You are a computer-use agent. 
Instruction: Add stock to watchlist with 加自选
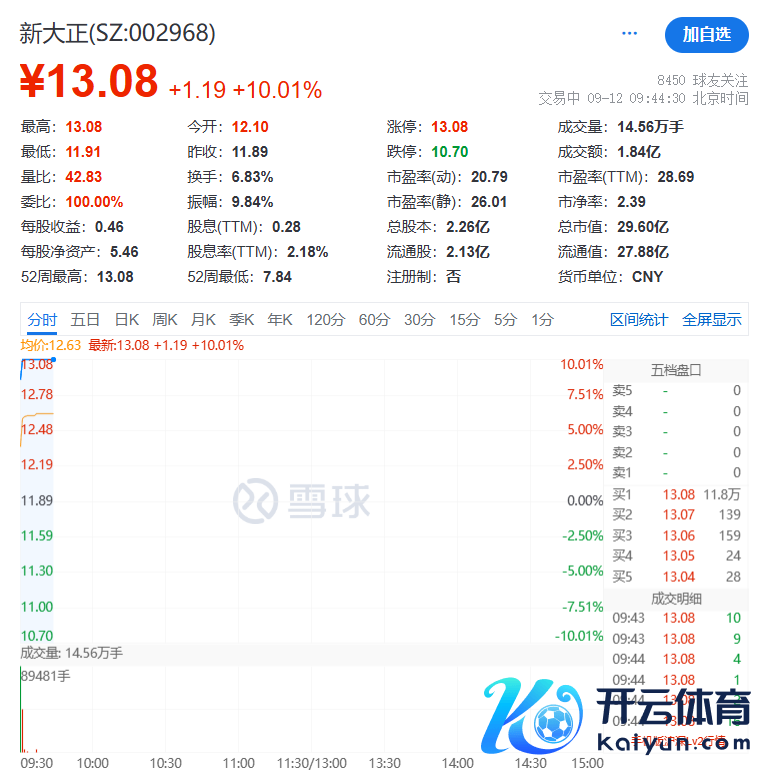(x=706, y=34)
